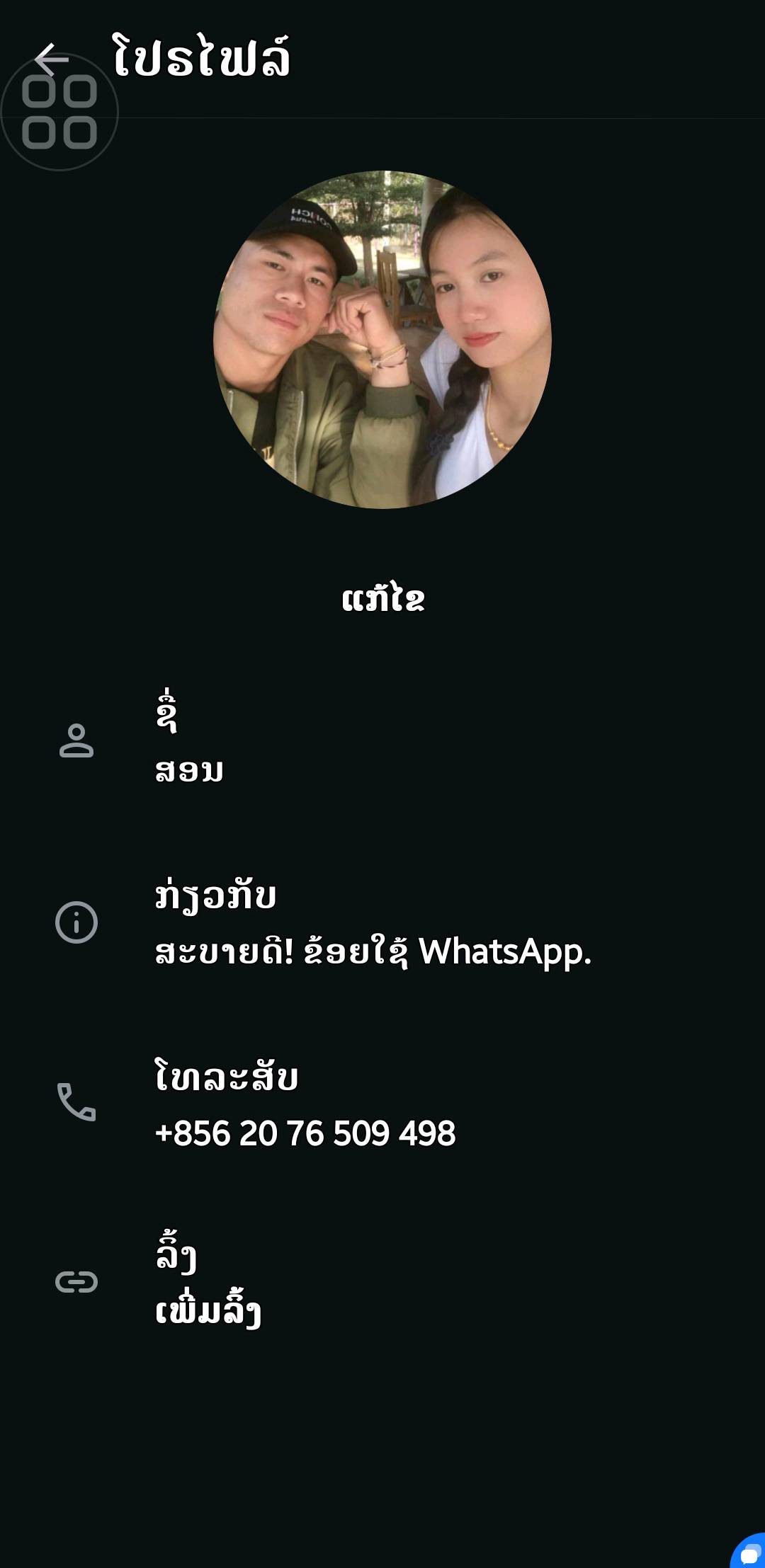Open the blue chat bubble in the corner

point(749,1554)
